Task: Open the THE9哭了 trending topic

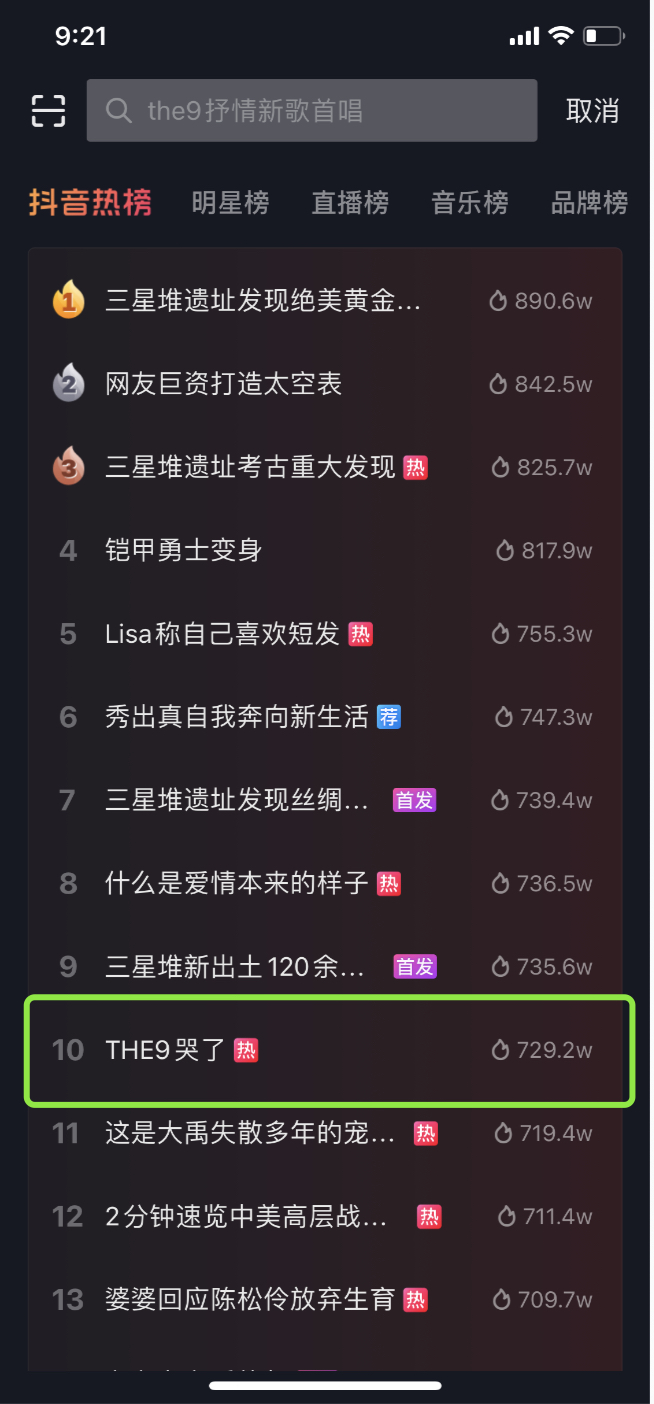Action: tap(165, 1050)
